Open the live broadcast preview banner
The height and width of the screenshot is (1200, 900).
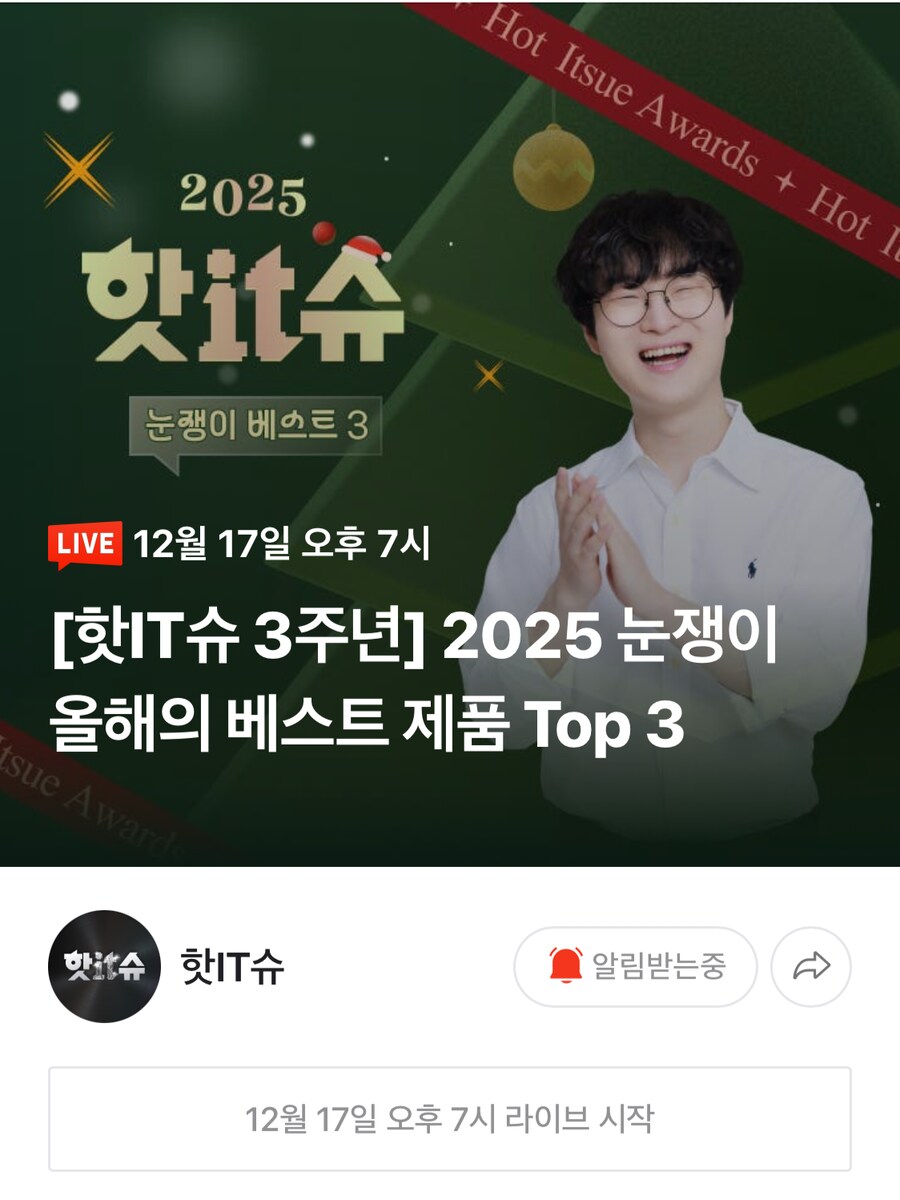pos(450,432)
